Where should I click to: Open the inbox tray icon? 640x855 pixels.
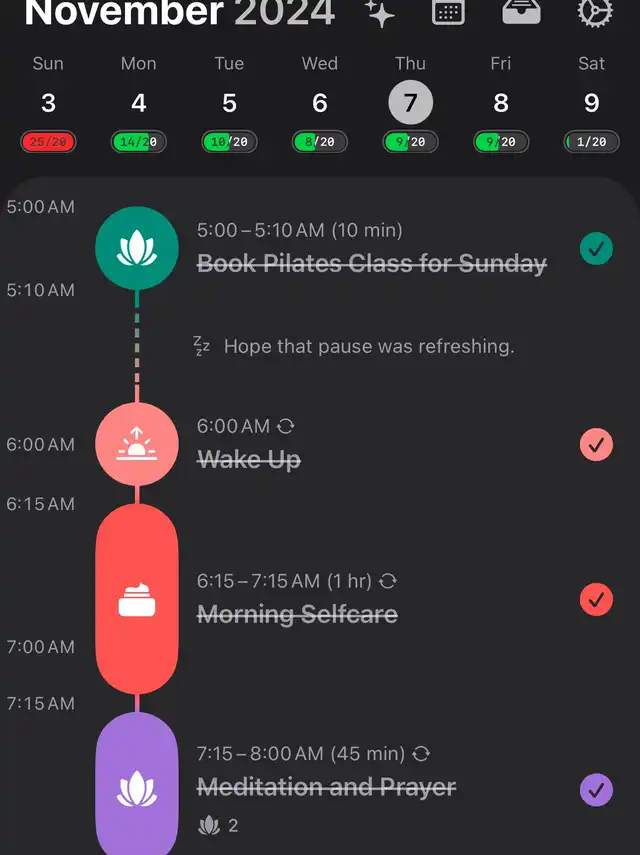[x=521, y=11]
